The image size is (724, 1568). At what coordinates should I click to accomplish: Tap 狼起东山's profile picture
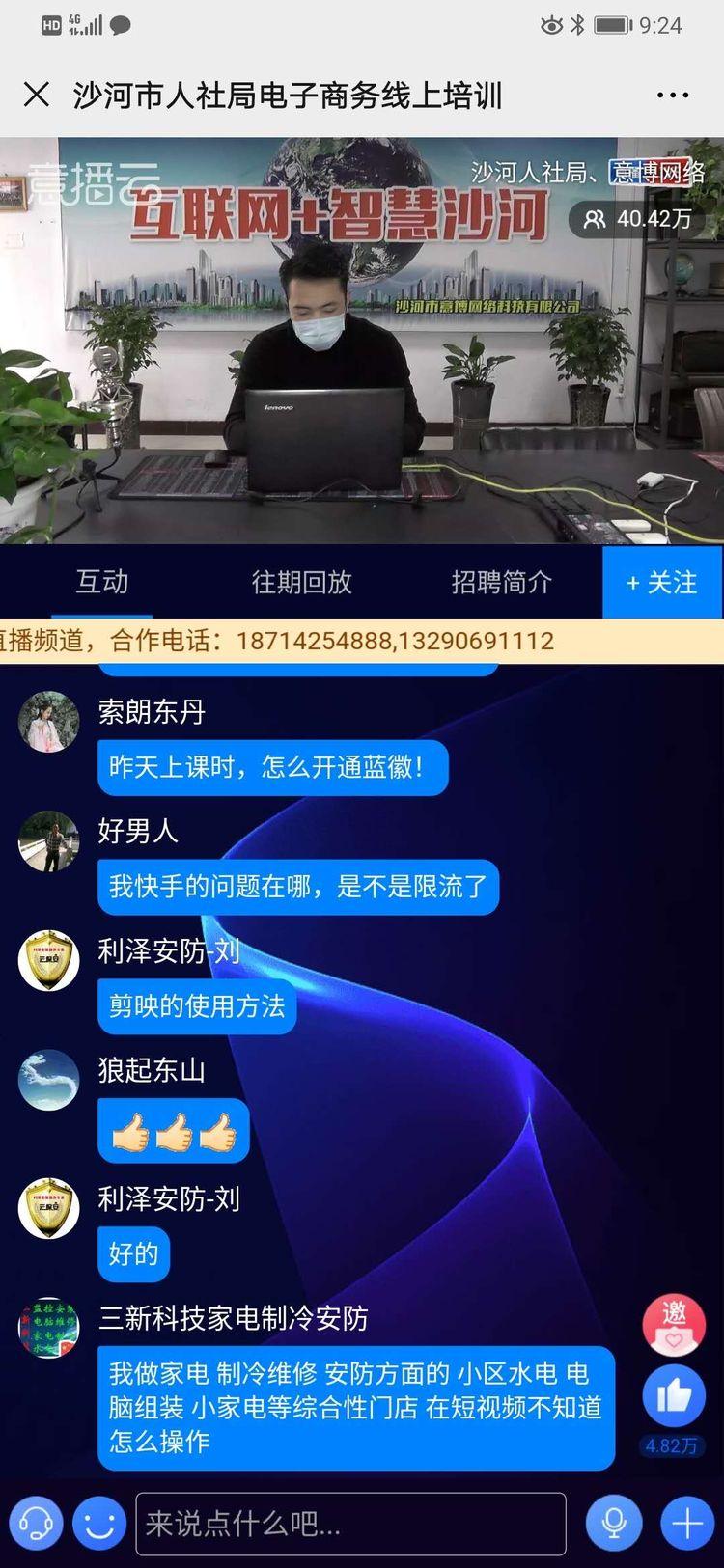(x=48, y=1080)
